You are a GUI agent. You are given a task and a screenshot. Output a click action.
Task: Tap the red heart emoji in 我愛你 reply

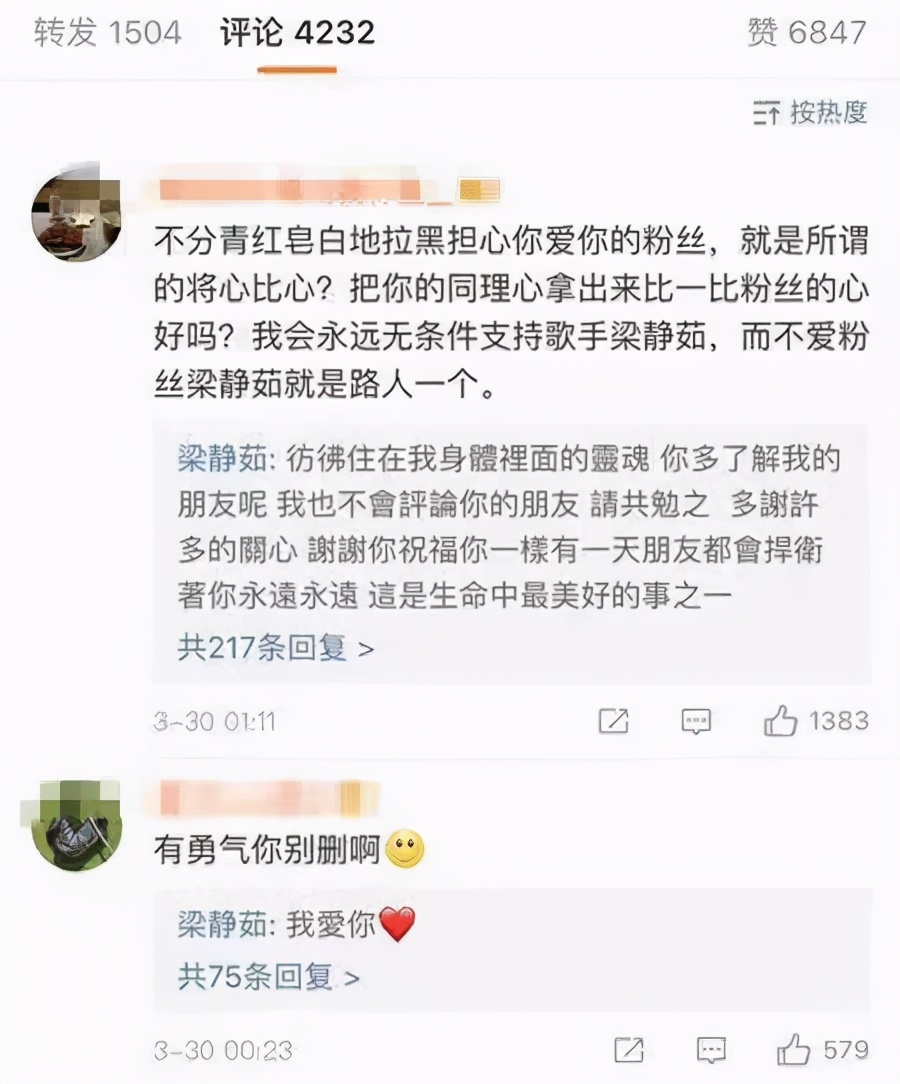coord(396,926)
